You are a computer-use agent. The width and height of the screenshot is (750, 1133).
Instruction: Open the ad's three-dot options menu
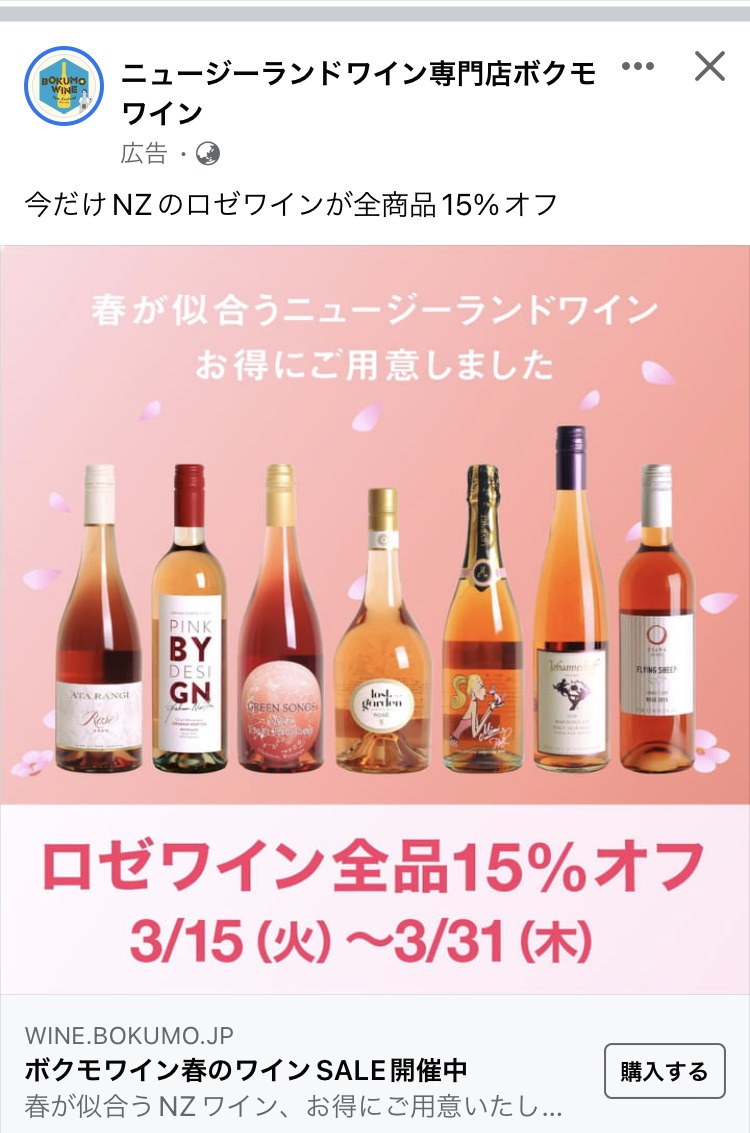coord(637,67)
